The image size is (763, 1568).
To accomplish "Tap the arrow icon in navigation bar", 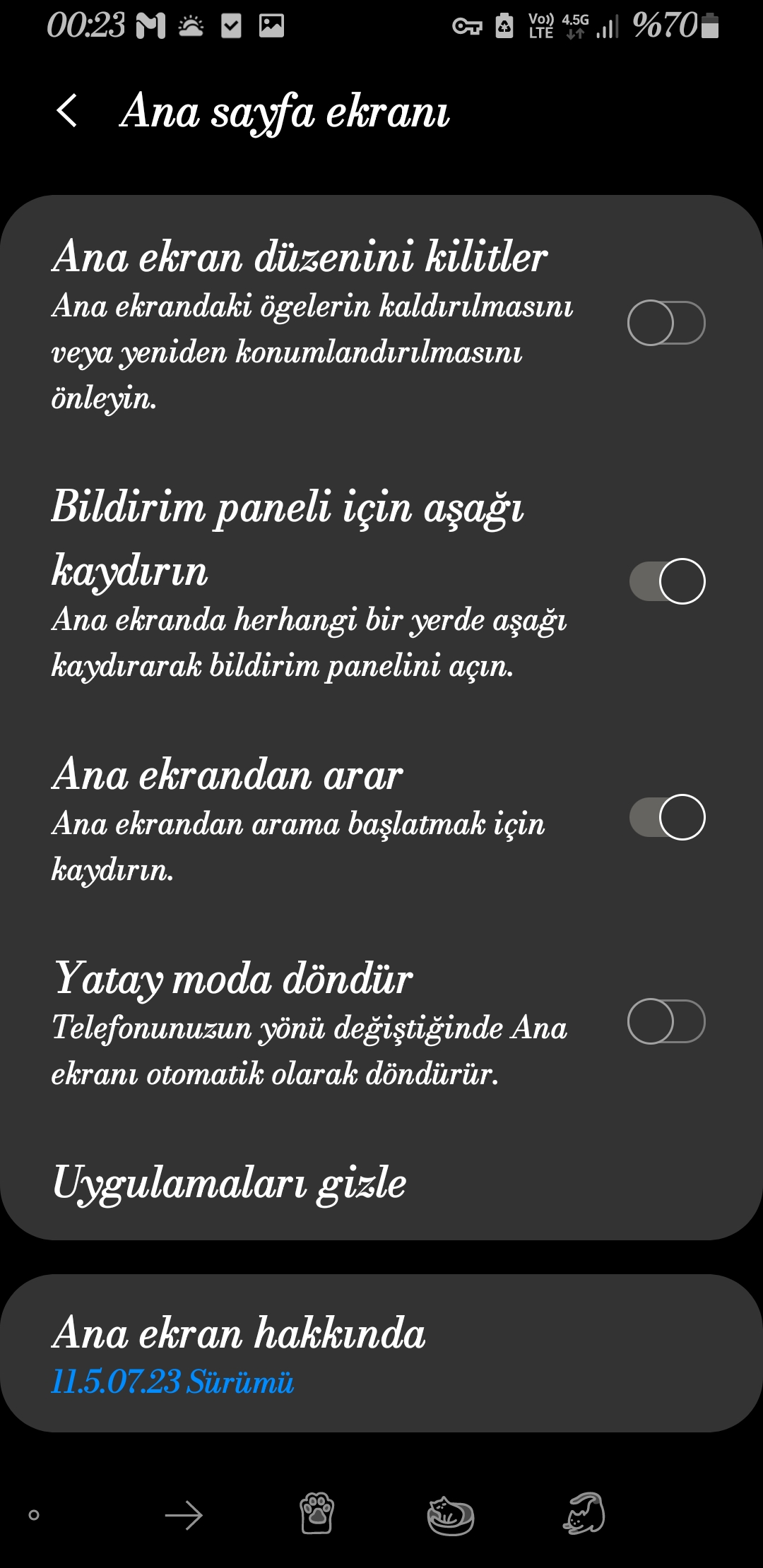I will click(183, 1515).
